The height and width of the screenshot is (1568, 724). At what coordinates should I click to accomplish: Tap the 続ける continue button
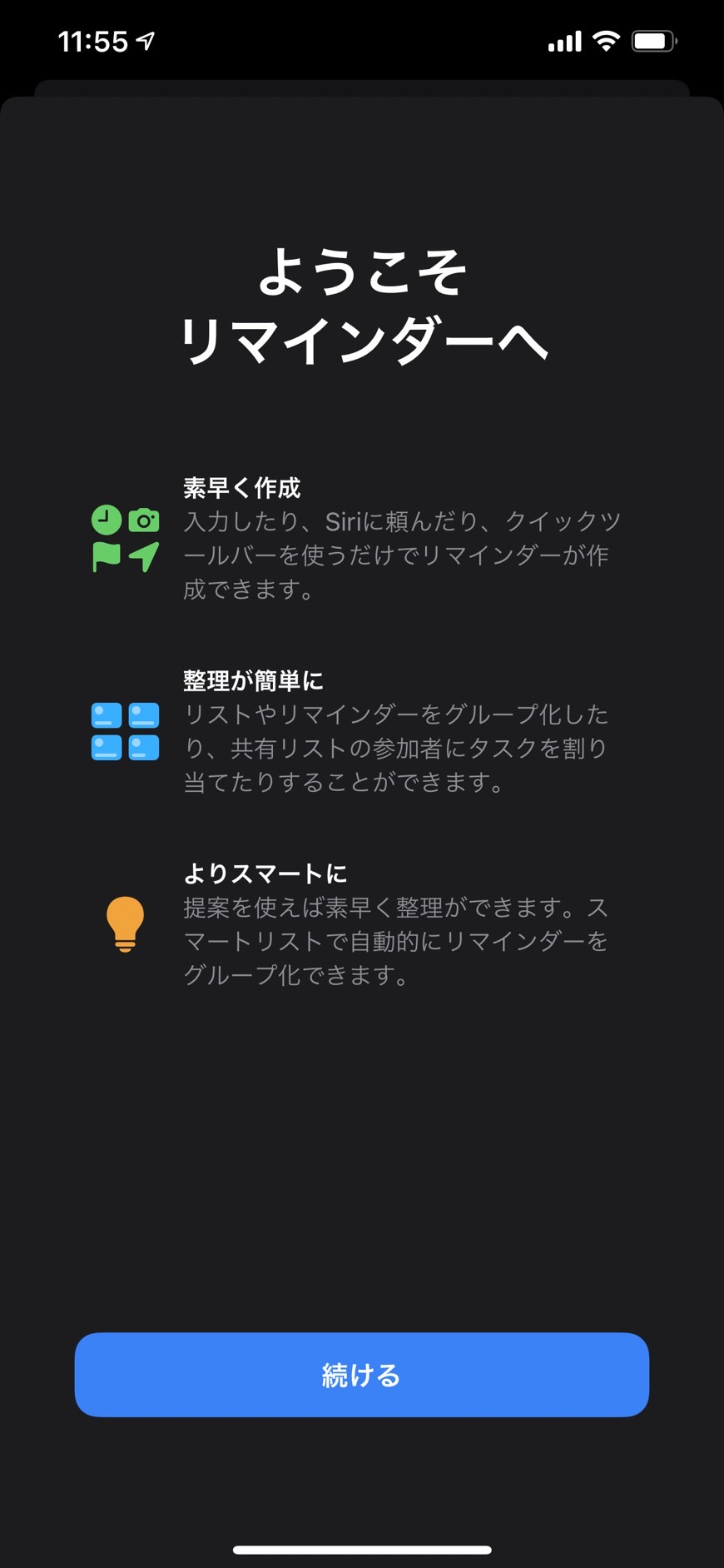(x=361, y=1374)
